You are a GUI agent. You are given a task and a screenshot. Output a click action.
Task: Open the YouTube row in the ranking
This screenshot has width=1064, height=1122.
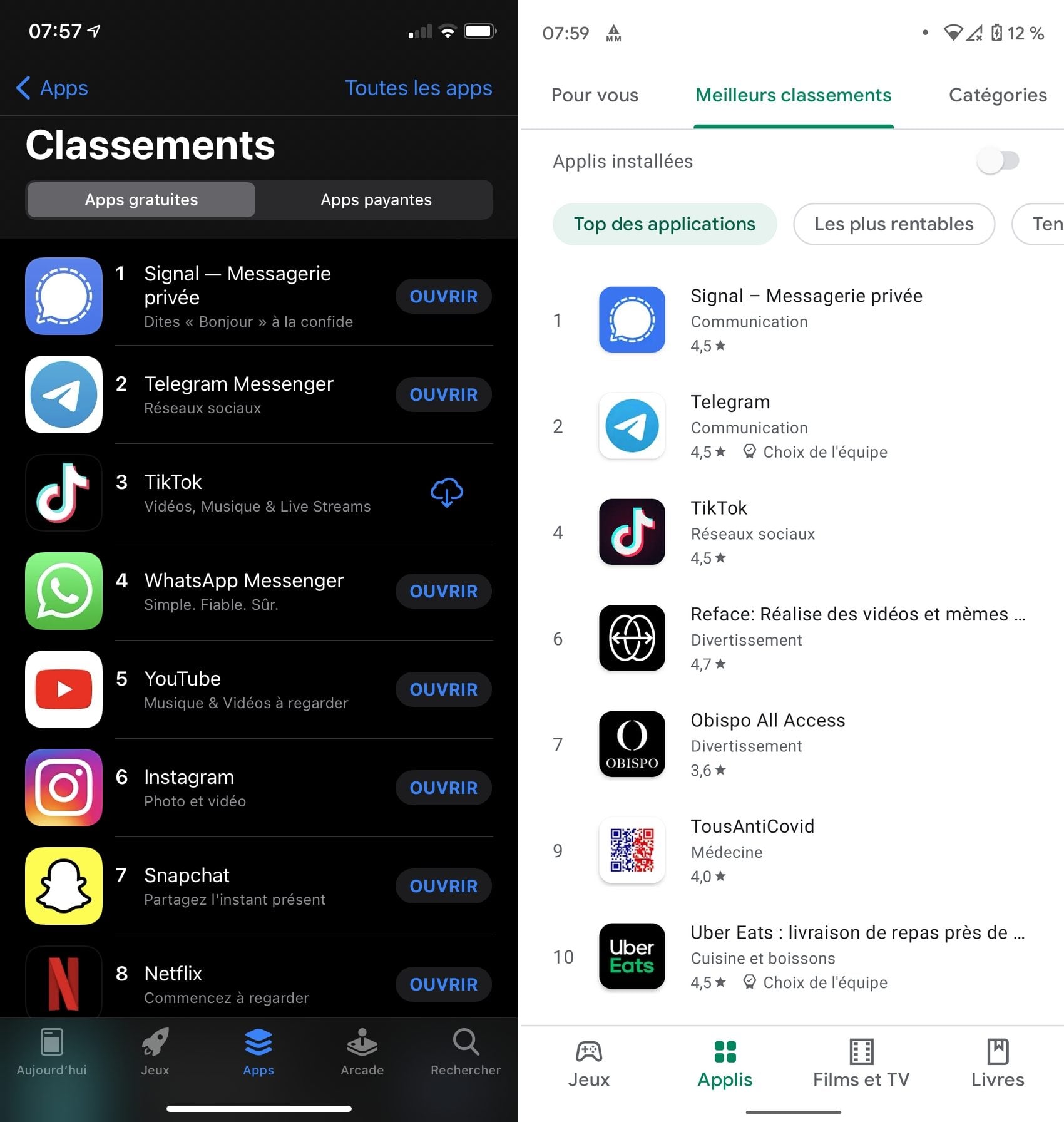(244, 689)
